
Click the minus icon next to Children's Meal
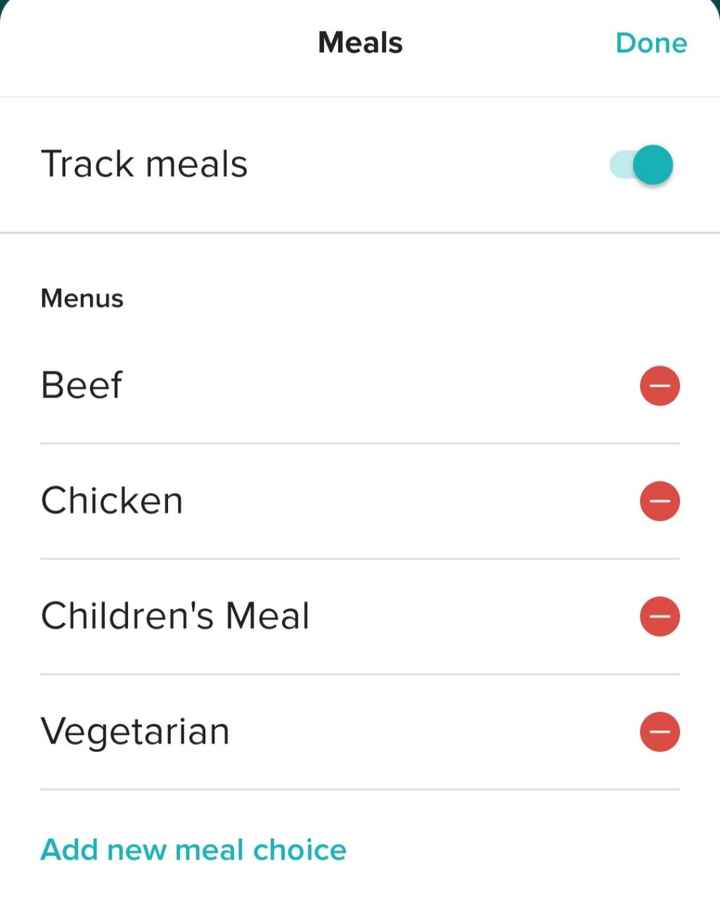(659, 616)
